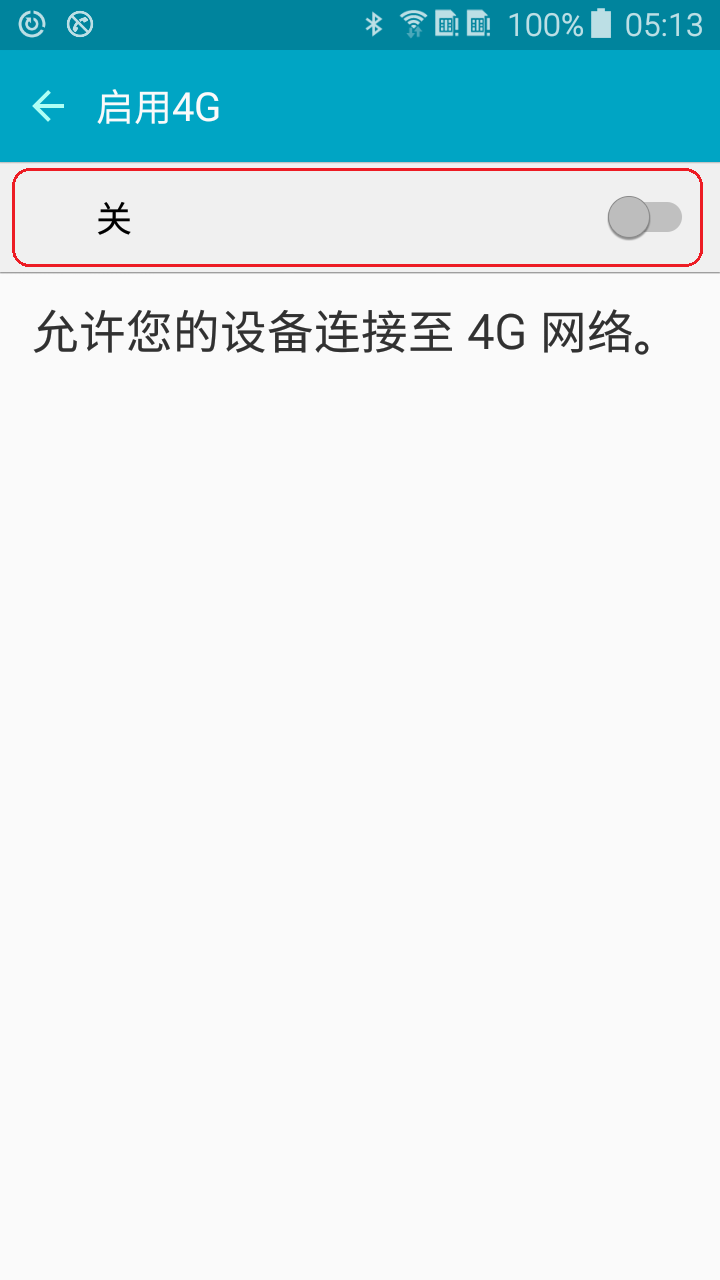720x1280 pixels.
Task: Go back from the 启用4G screen
Action: click(x=48, y=106)
